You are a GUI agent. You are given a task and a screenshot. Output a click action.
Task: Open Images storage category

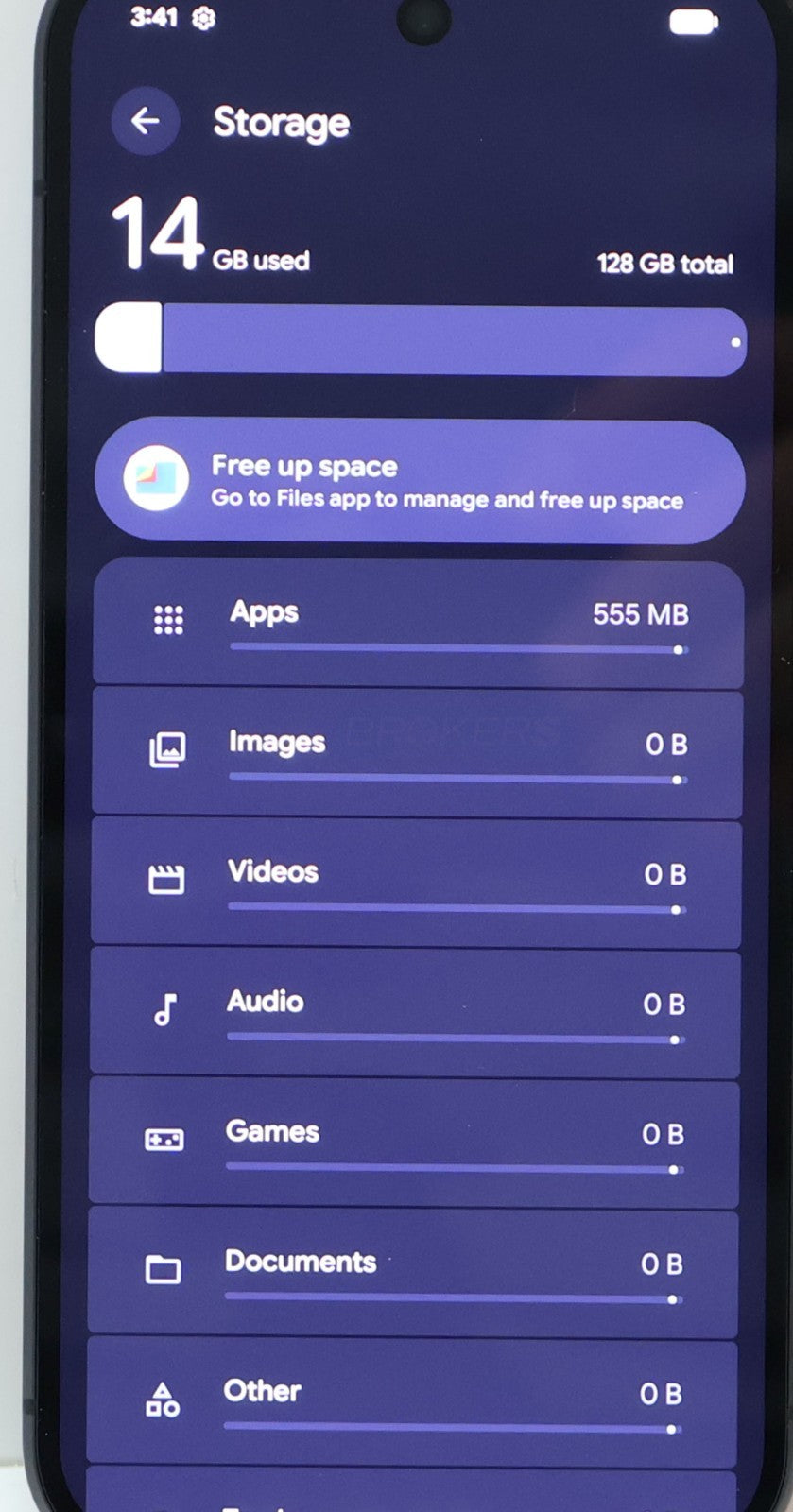point(417,752)
